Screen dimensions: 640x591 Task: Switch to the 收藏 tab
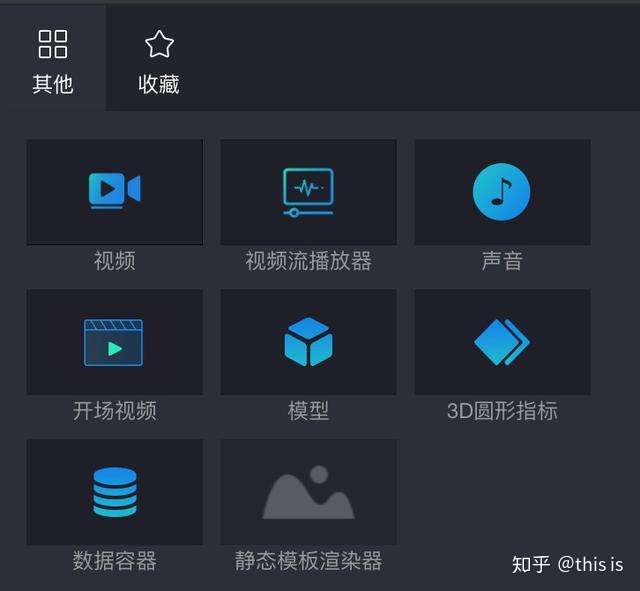coord(158,60)
